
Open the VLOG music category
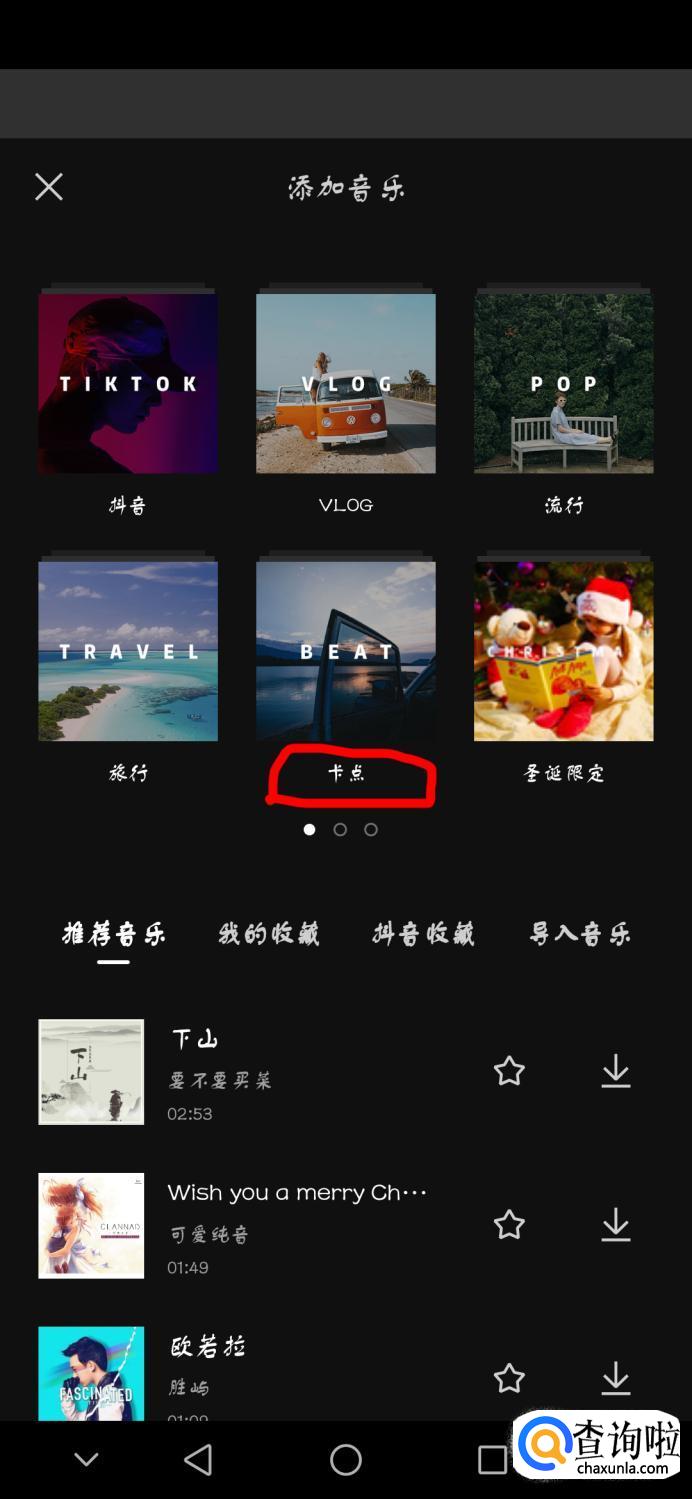point(345,383)
